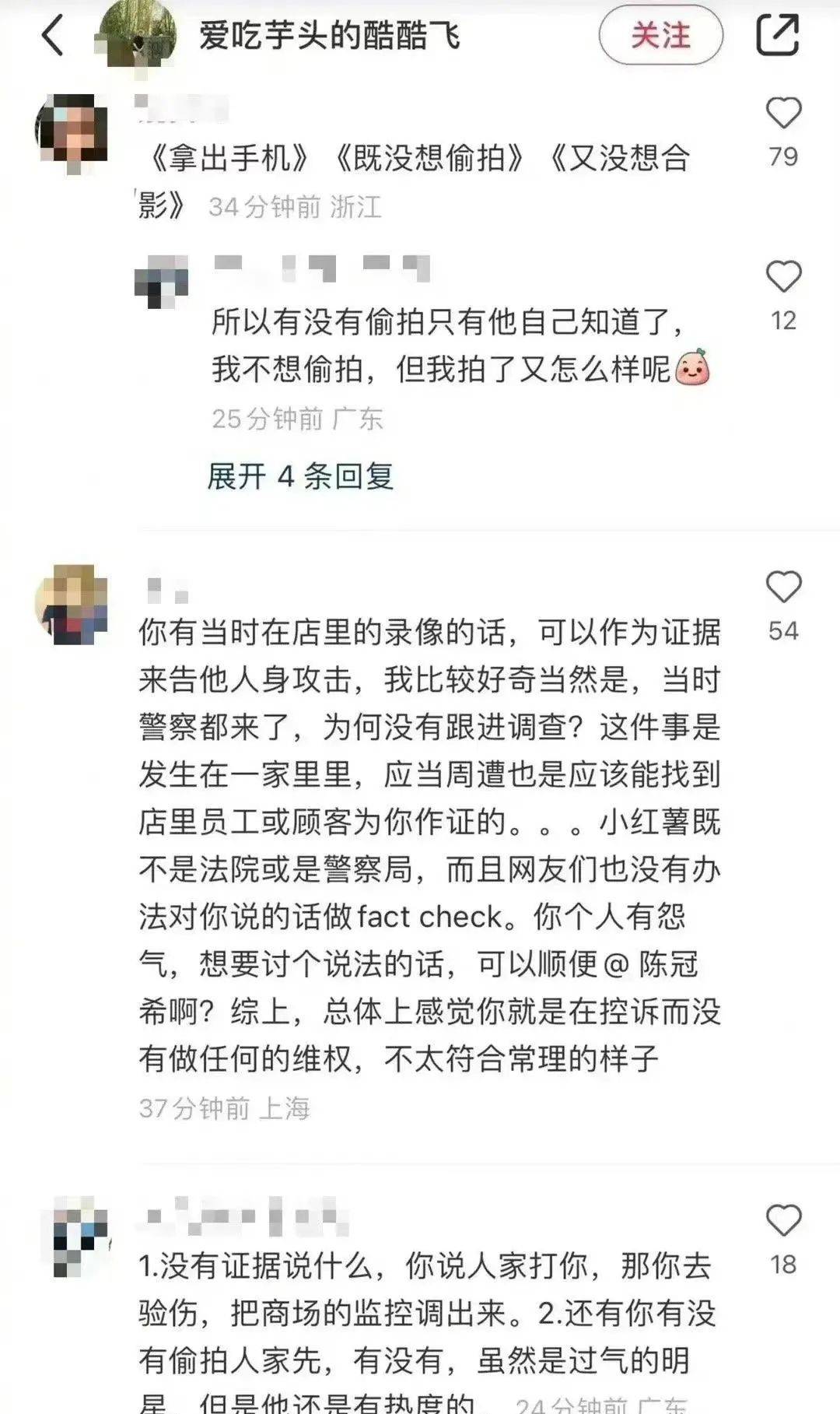Like the reply with 12 likes

783,277
